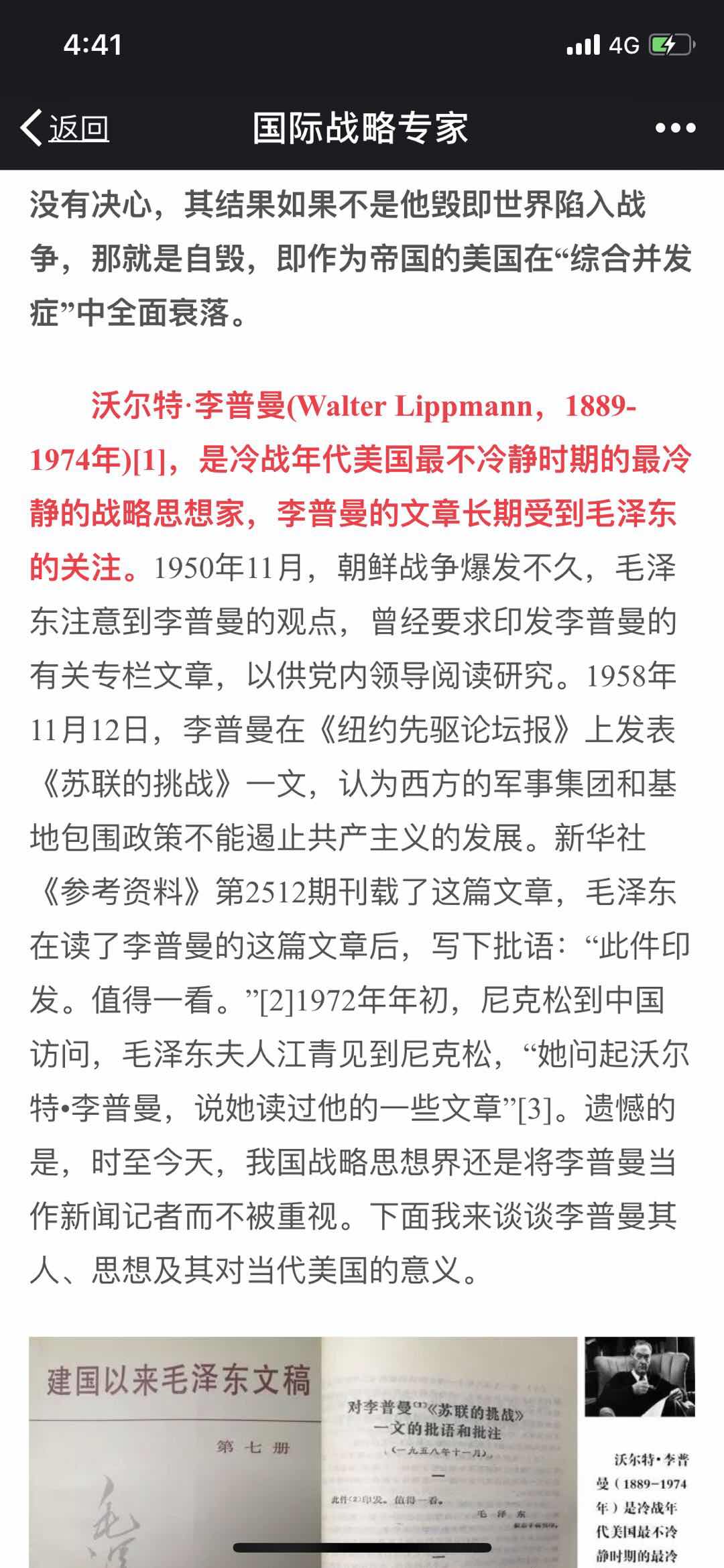Go back using the 返回 button

click(x=65, y=128)
